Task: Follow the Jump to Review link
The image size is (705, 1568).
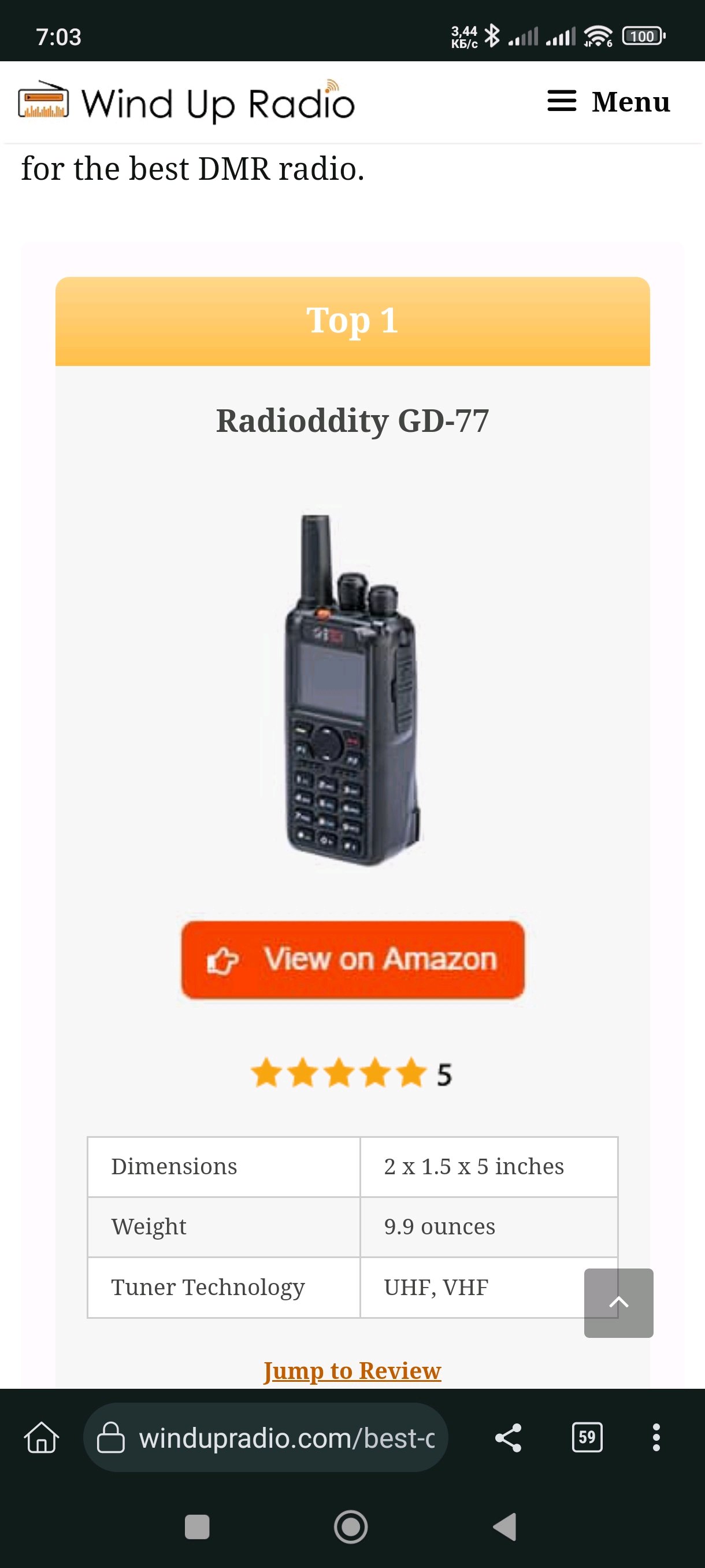Action: (x=352, y=1370)
